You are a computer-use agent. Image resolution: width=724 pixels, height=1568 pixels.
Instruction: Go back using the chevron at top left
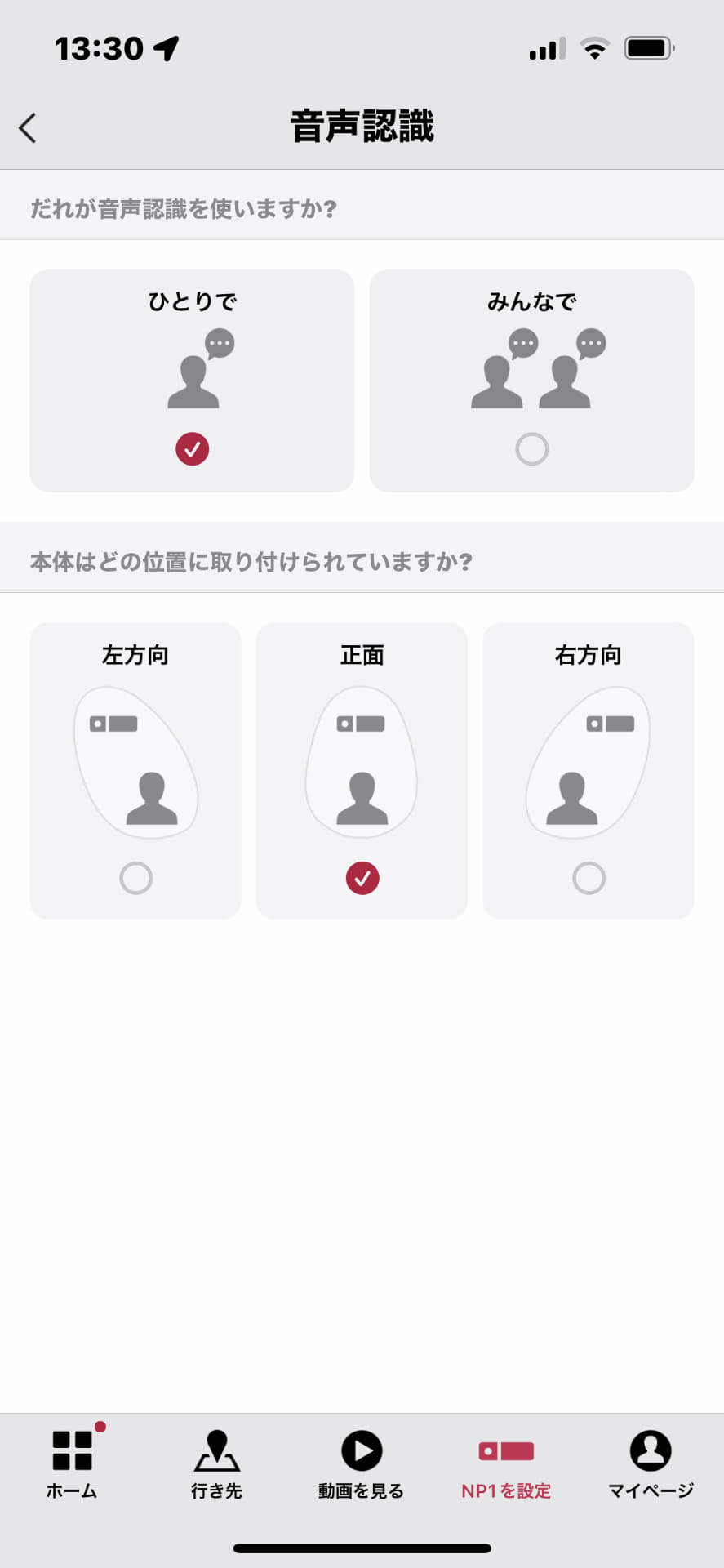[x=29, y=127]
